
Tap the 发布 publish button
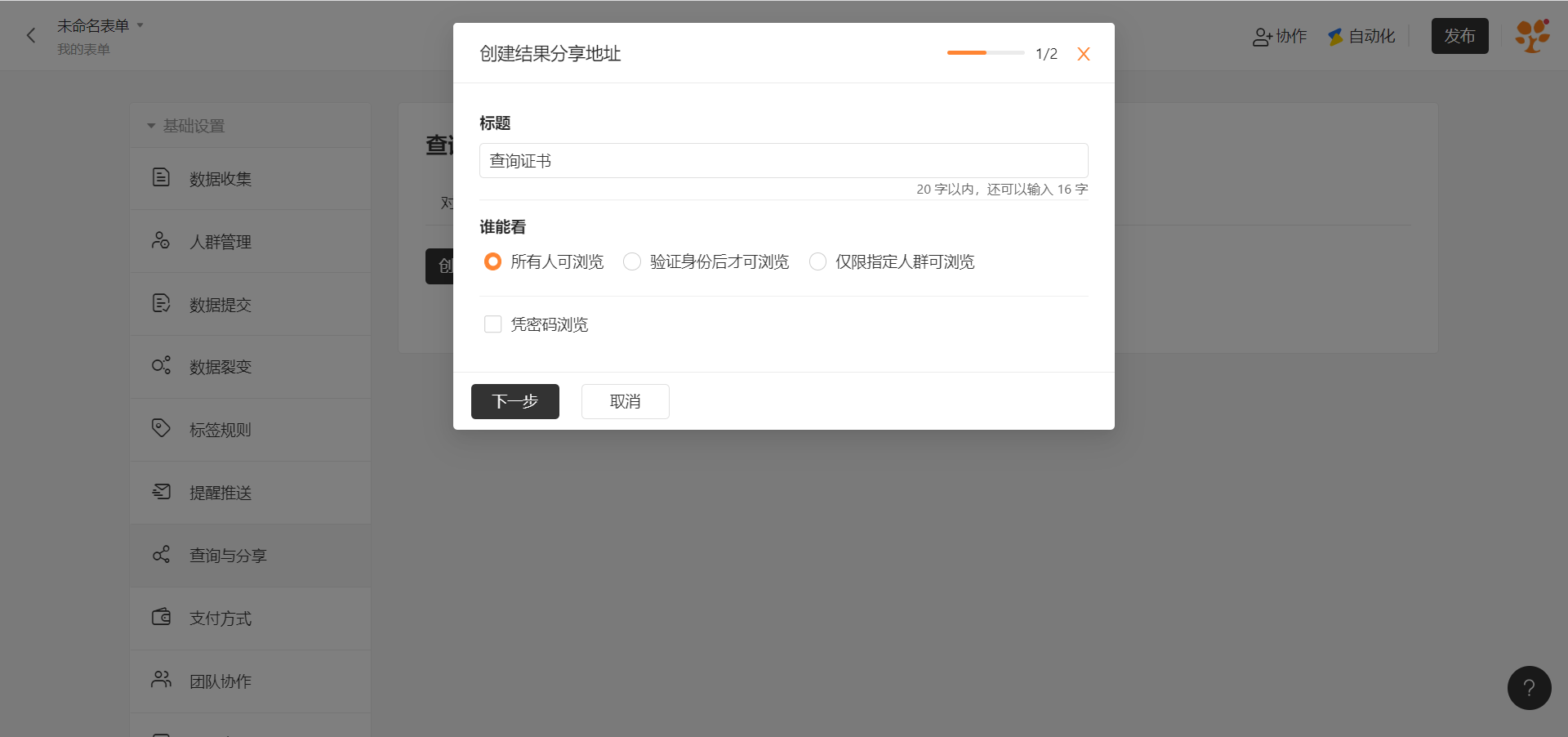(1459, 36)
